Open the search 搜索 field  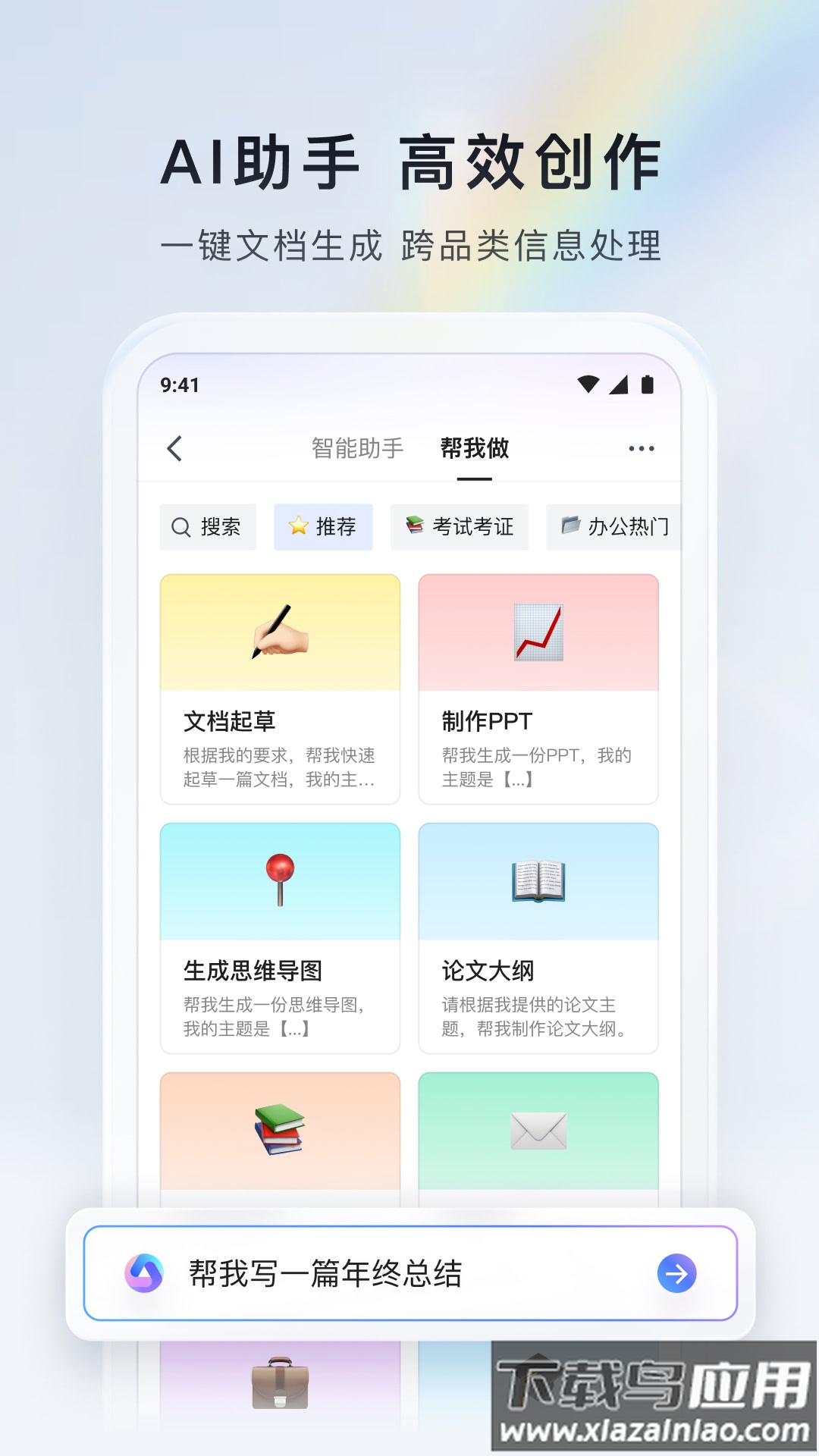[x=208, y=527]
